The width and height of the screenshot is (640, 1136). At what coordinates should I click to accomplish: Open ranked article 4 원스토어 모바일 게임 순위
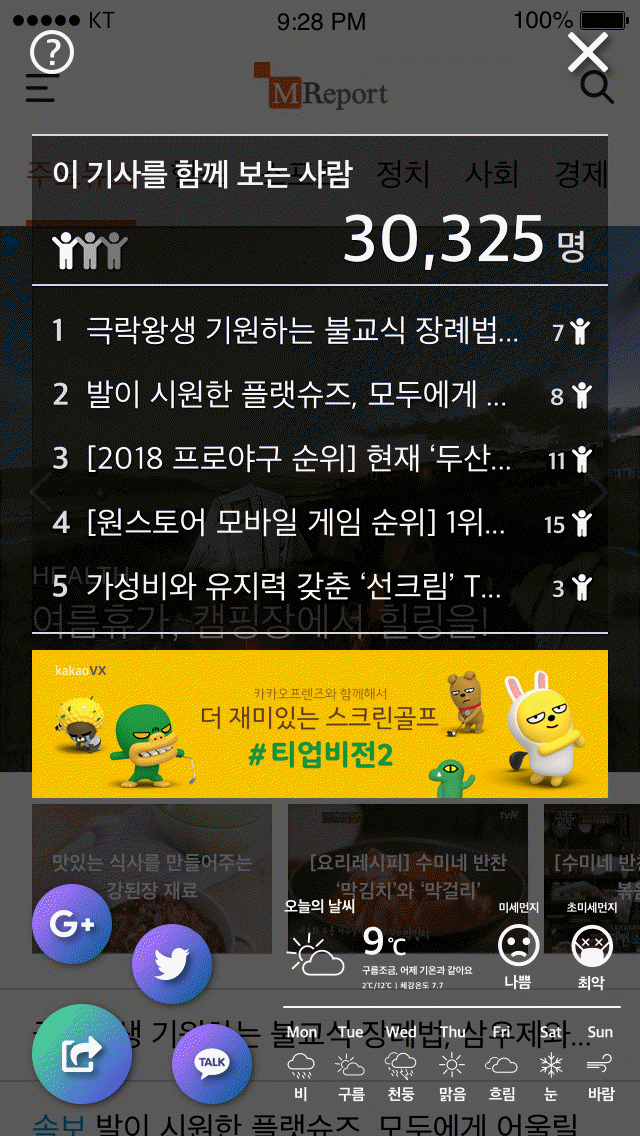tap(320, 522)
